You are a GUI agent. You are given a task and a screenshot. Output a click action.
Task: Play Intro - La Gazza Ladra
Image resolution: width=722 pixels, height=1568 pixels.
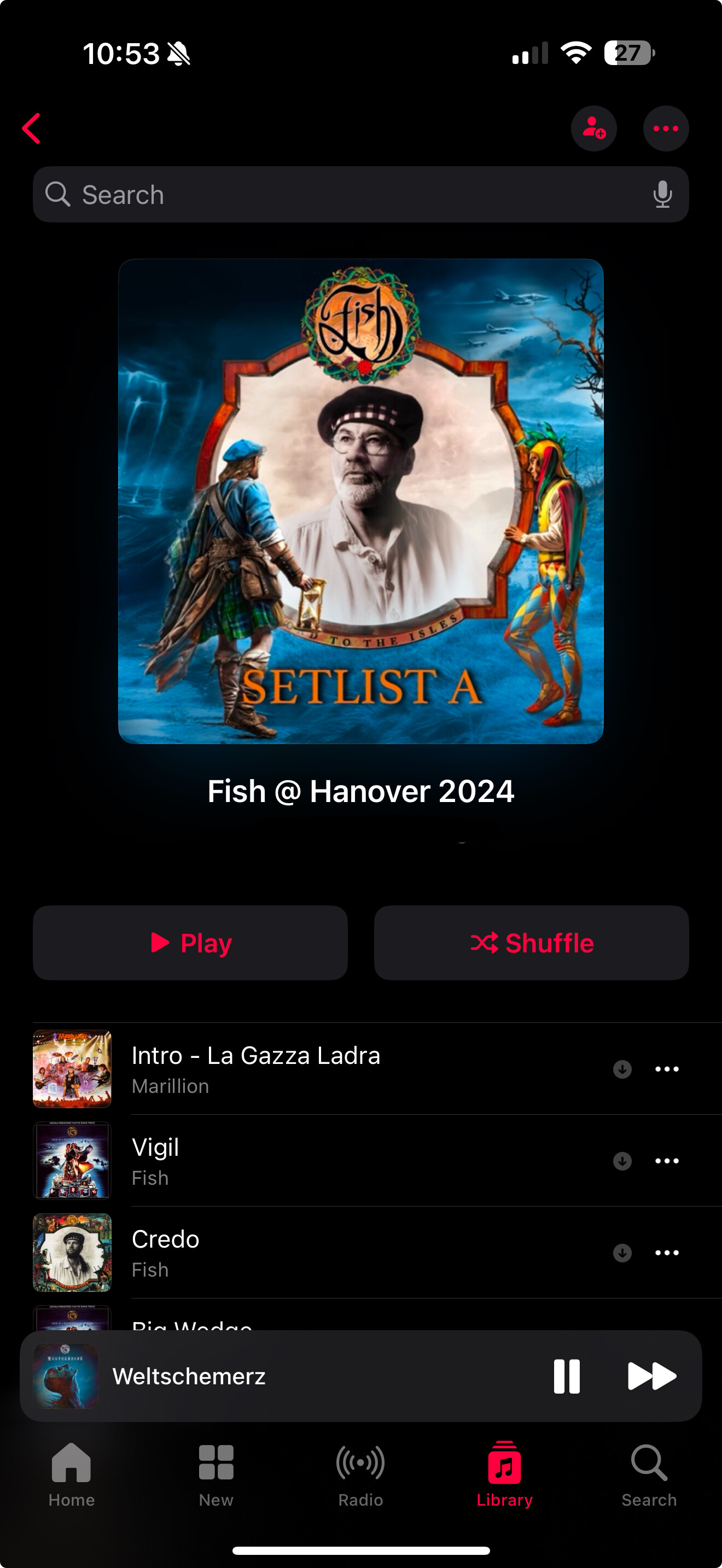pyautogui.click(x=304, y=1069)
